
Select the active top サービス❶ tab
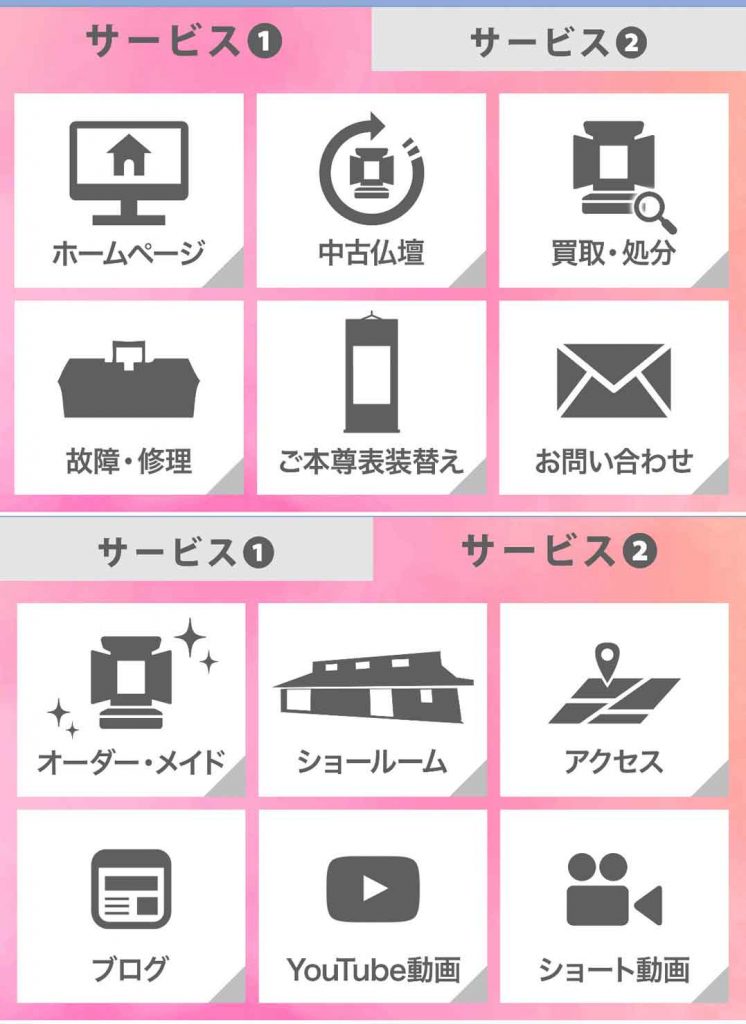186,38
